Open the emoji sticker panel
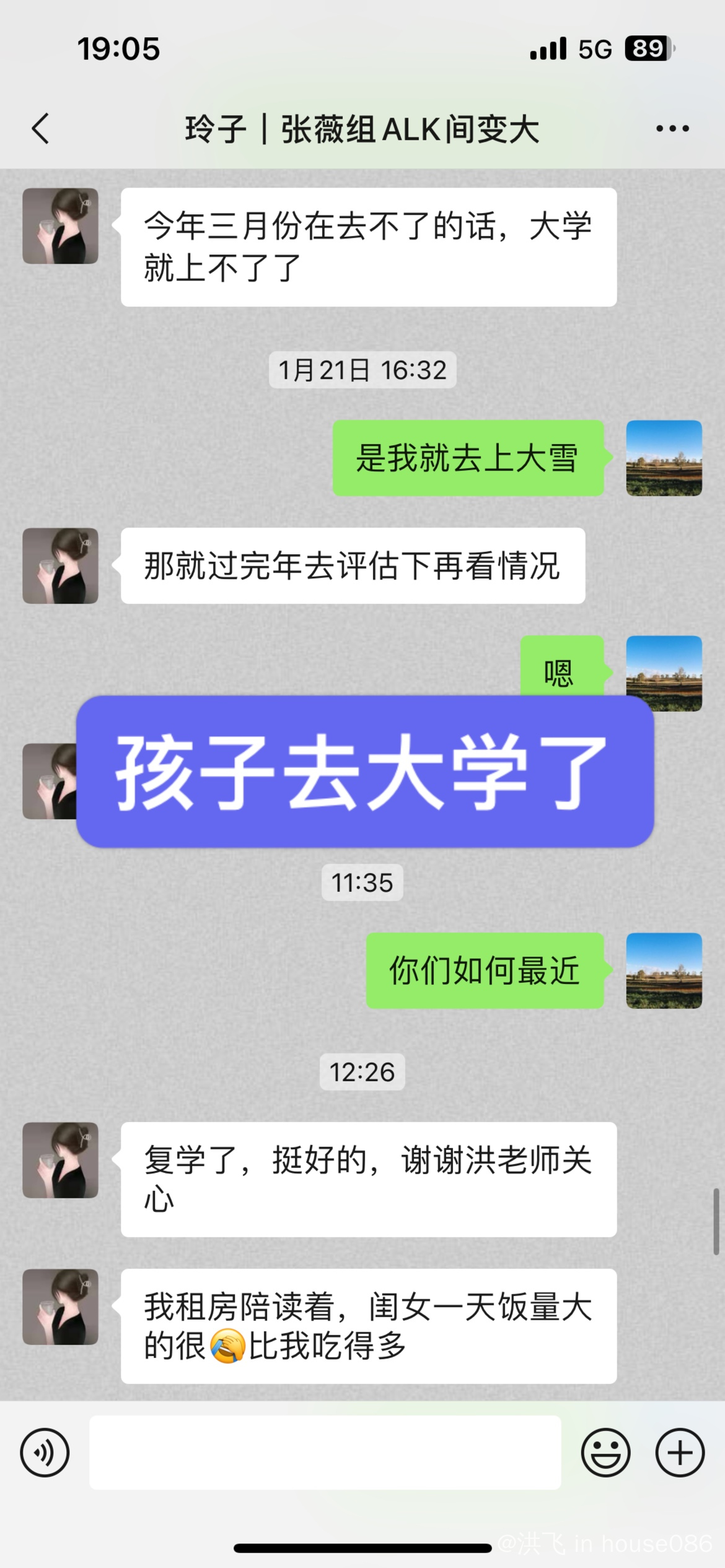Screen dimensions: 725x1568 coord(605,1453)
